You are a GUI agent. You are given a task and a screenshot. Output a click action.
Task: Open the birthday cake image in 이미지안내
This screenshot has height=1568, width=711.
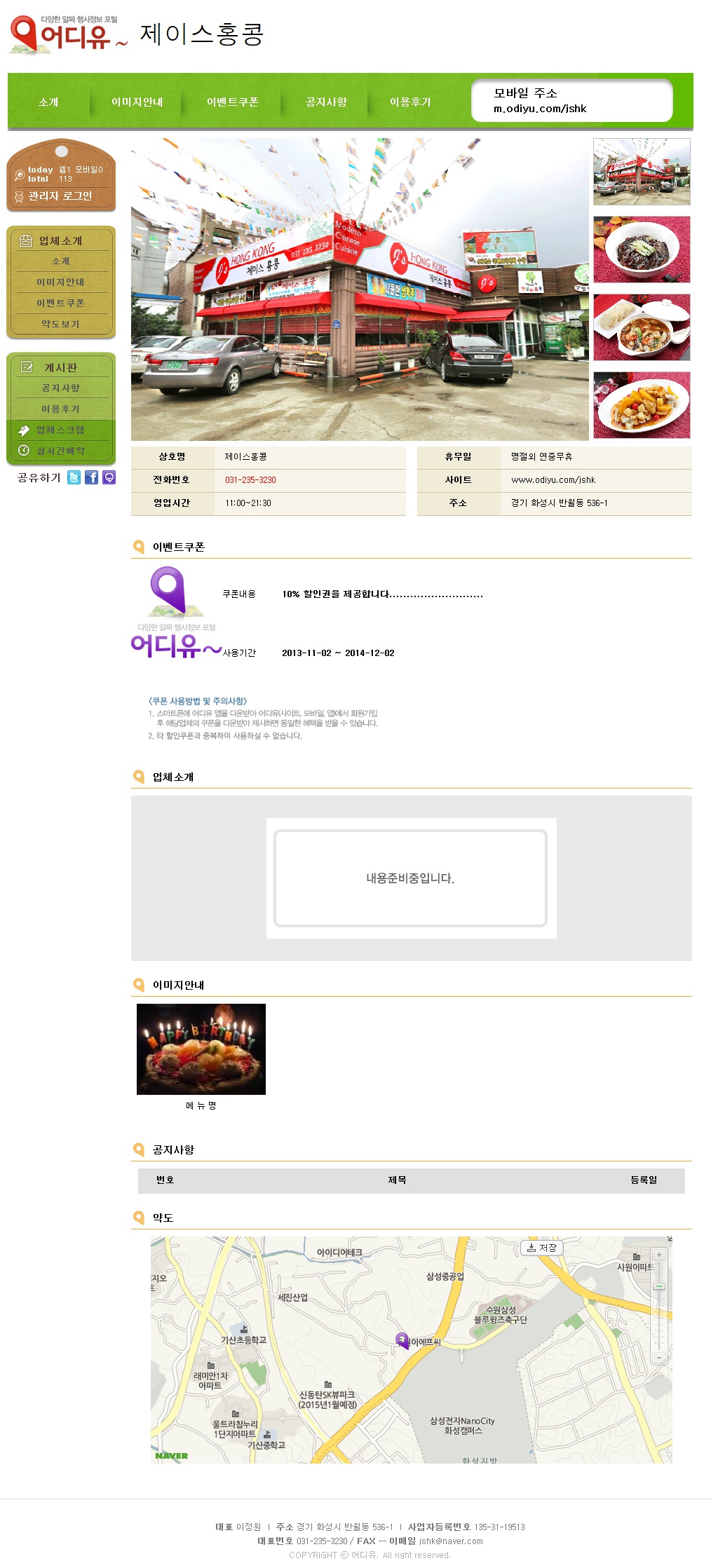(x=201, y=1049)
